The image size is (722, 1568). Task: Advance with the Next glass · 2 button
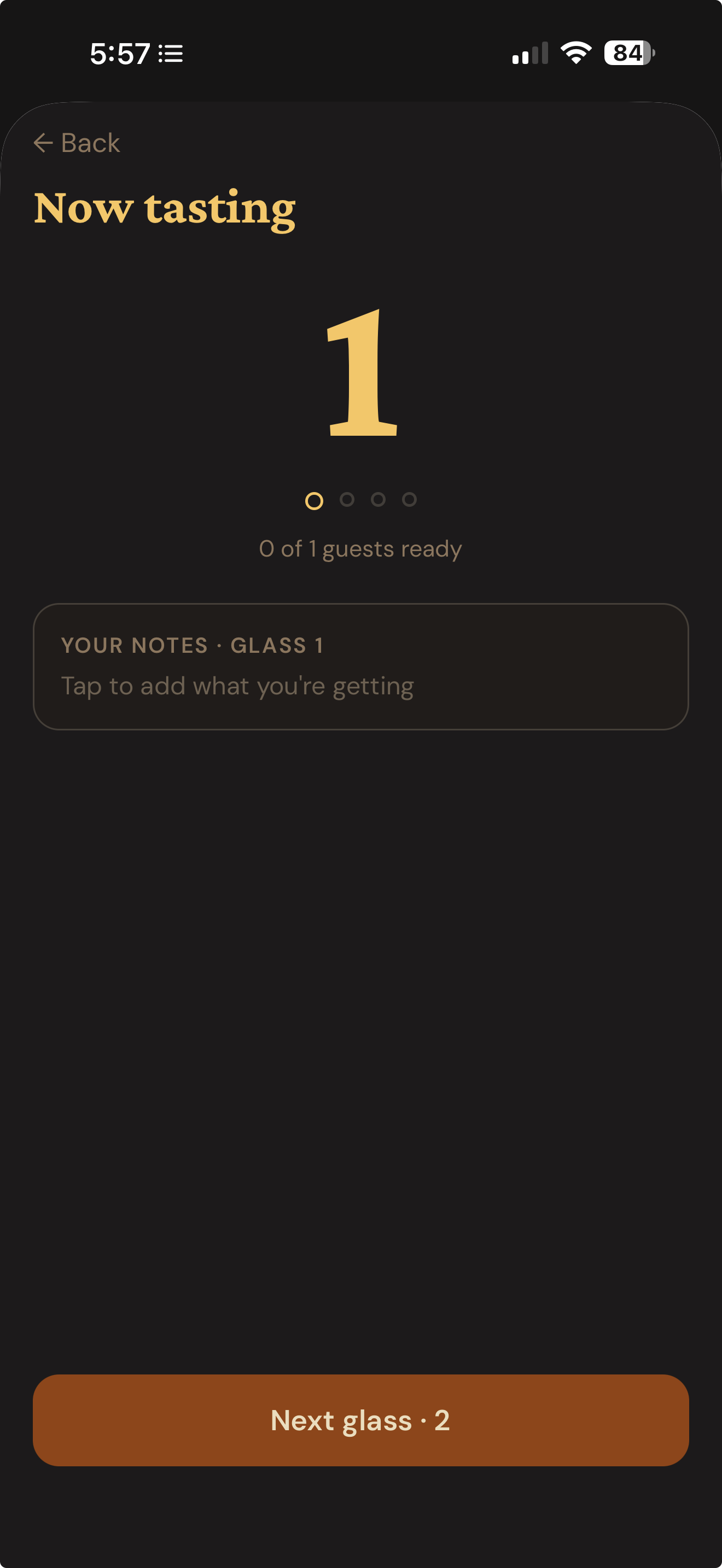coord(361,1420)
